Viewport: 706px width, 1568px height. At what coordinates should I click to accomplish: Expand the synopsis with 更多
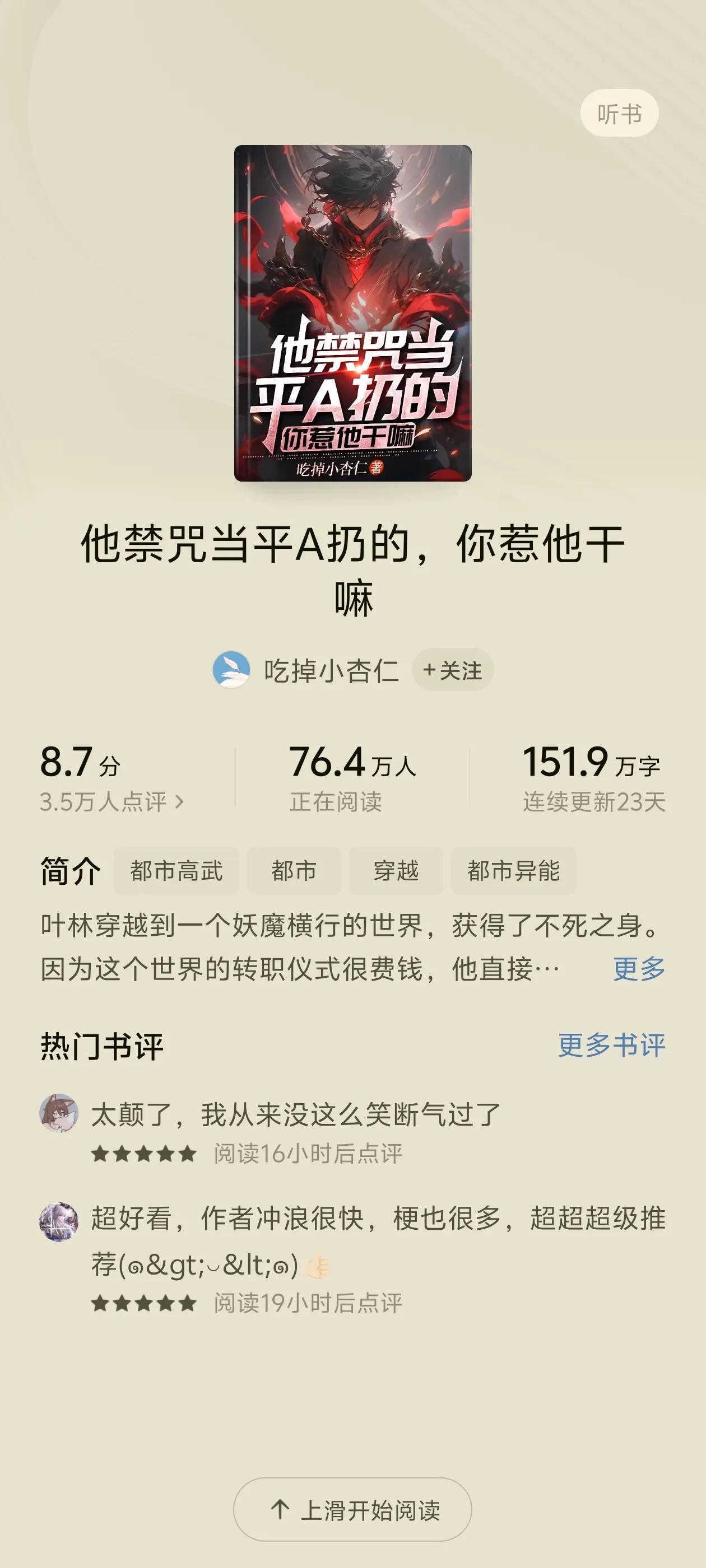638,968
